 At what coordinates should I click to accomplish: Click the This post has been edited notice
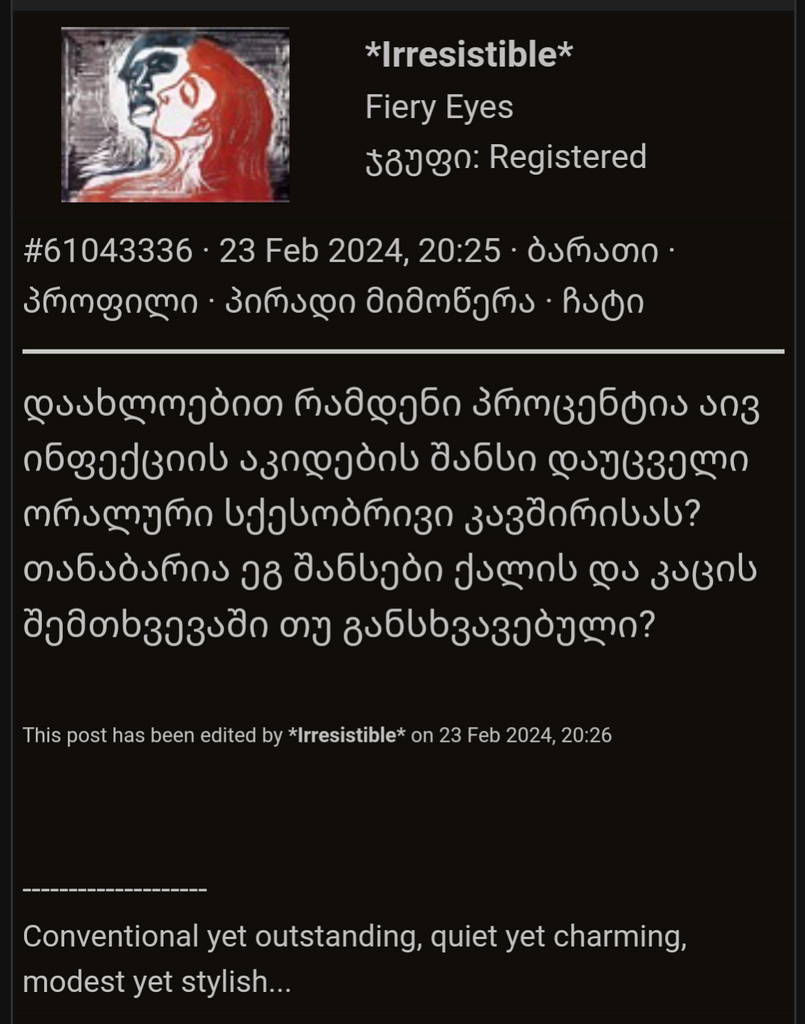[x=150, y=733]
